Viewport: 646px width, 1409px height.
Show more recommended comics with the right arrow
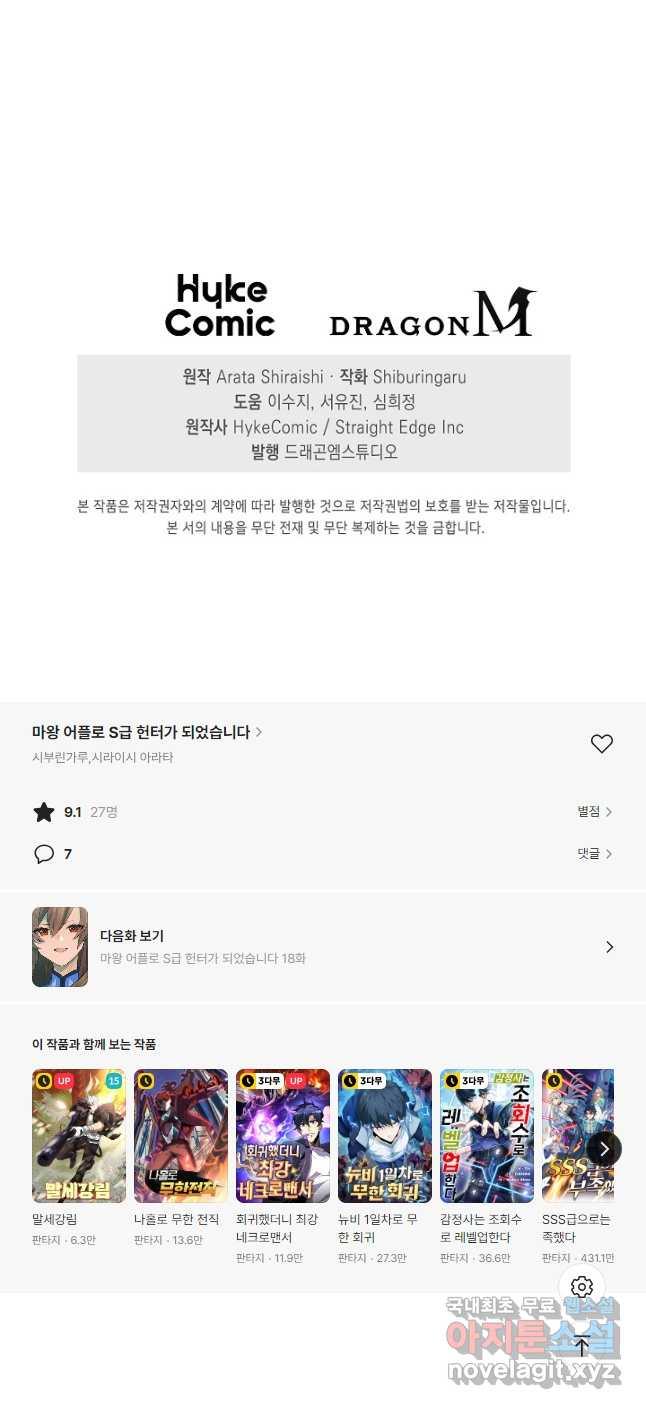click(x=604, y=1148)
